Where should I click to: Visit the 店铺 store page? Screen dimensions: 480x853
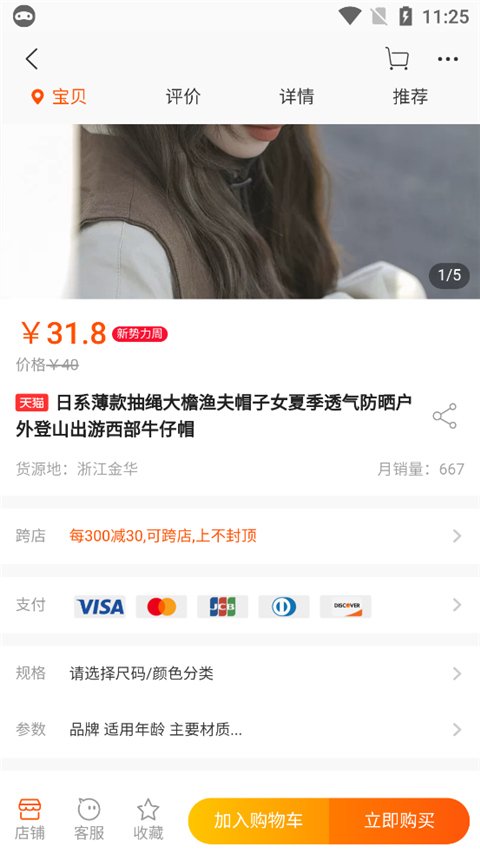click(x=29, y=819)
